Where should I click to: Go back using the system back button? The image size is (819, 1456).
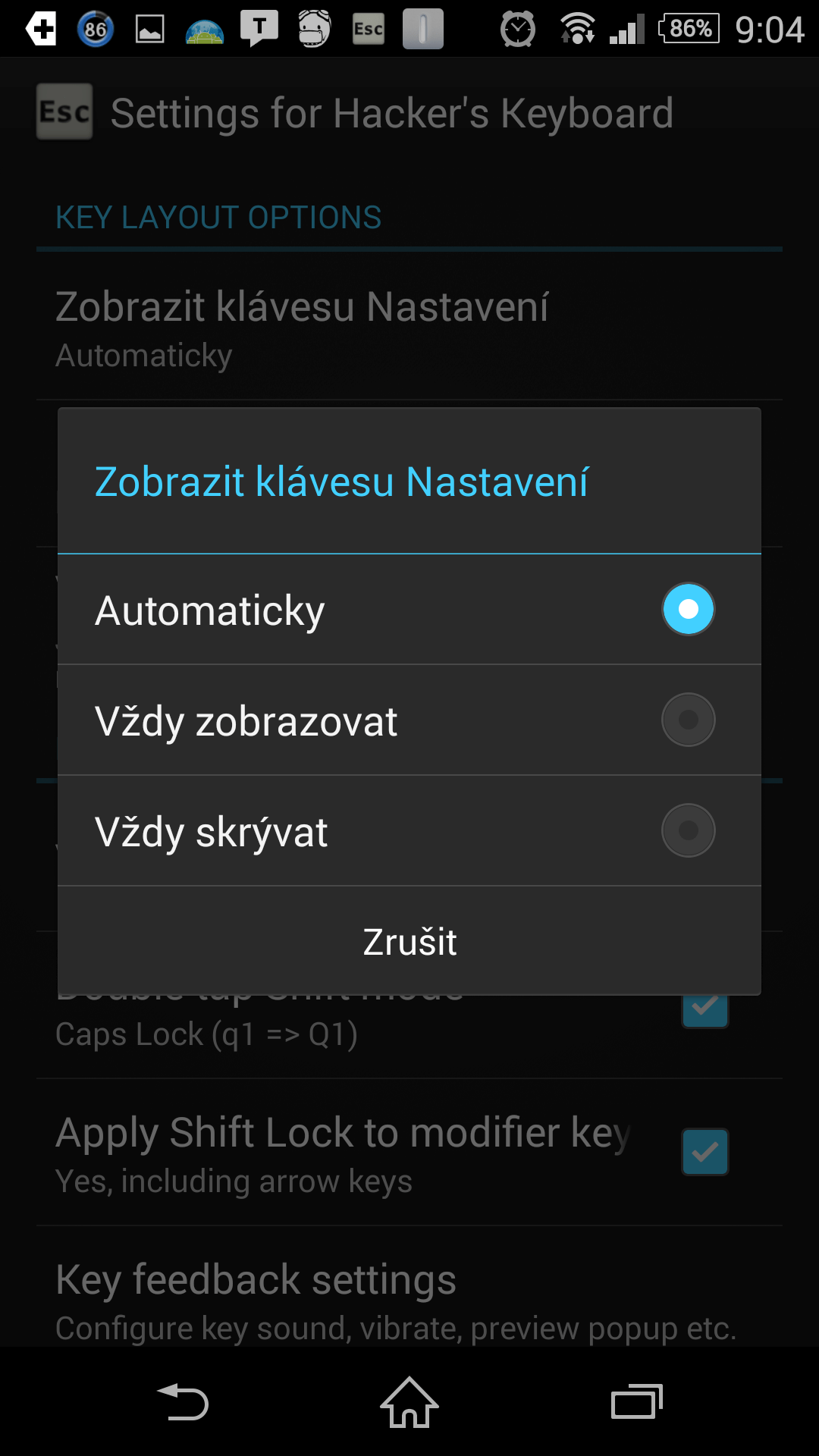pyautogui.click(x=182, y=1401)
